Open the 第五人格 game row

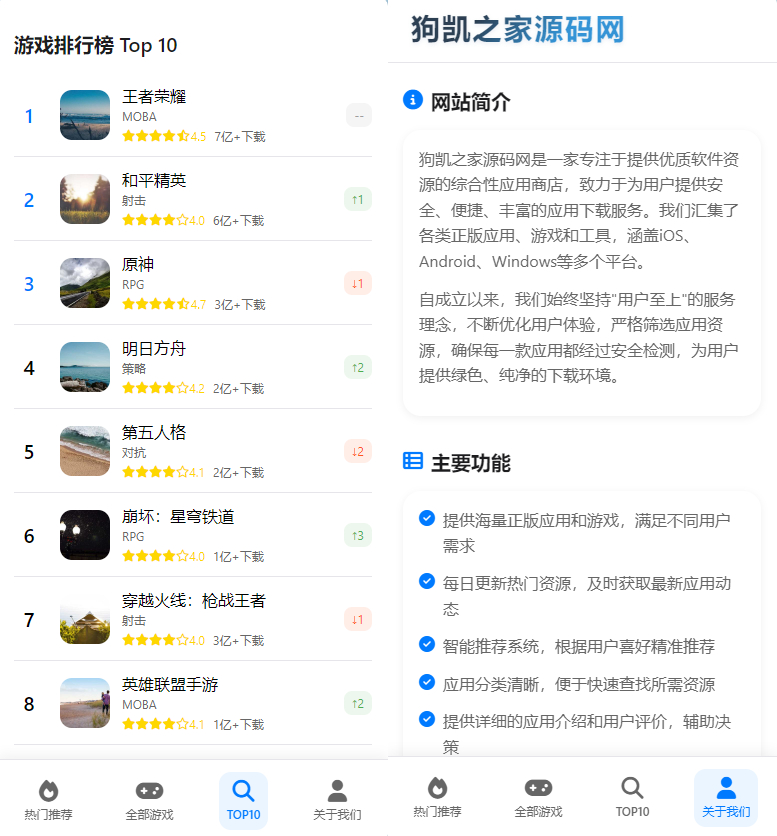pyautogui.click(x=154, y=433)
